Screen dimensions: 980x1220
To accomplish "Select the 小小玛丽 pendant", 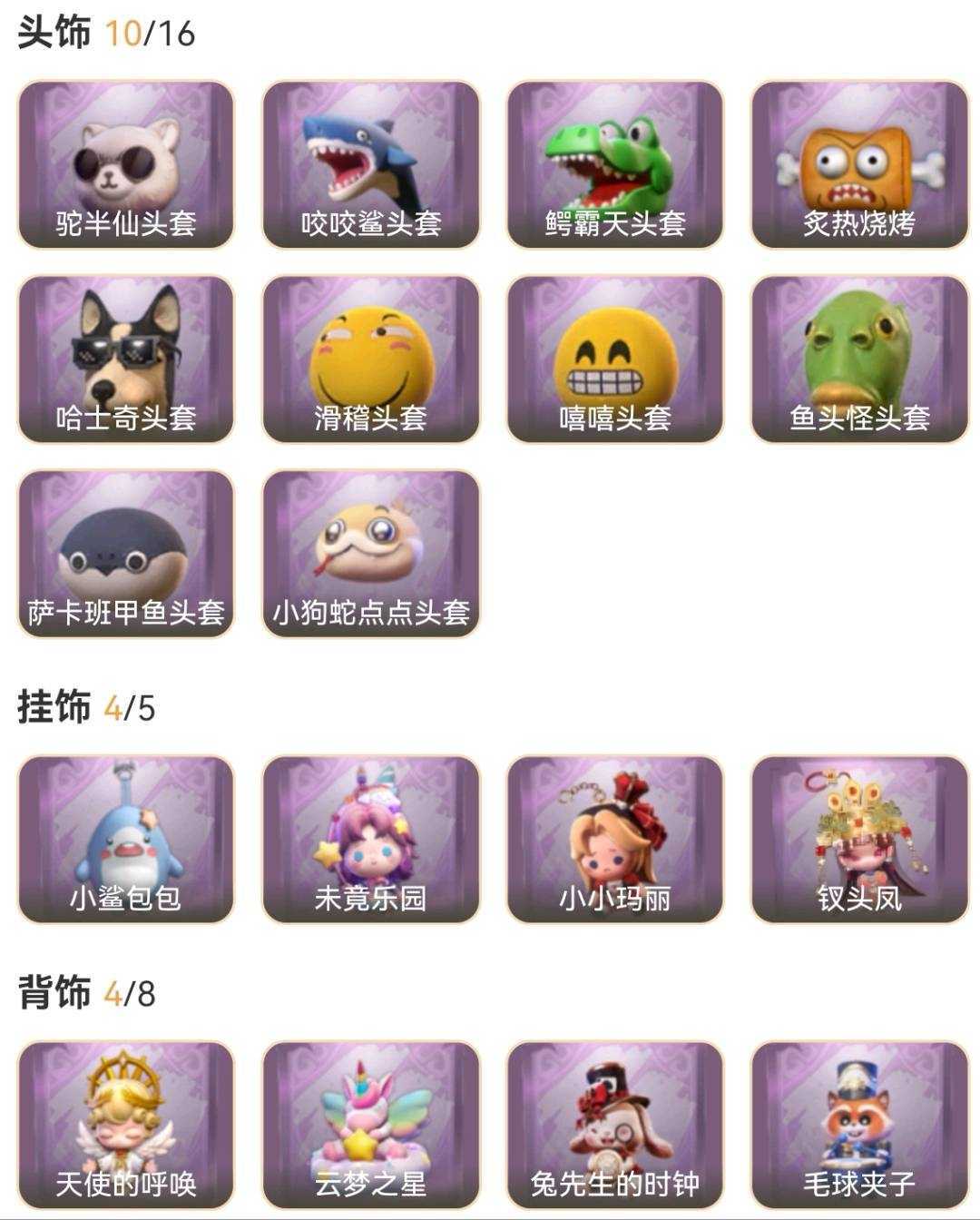I will click(615, 839).
